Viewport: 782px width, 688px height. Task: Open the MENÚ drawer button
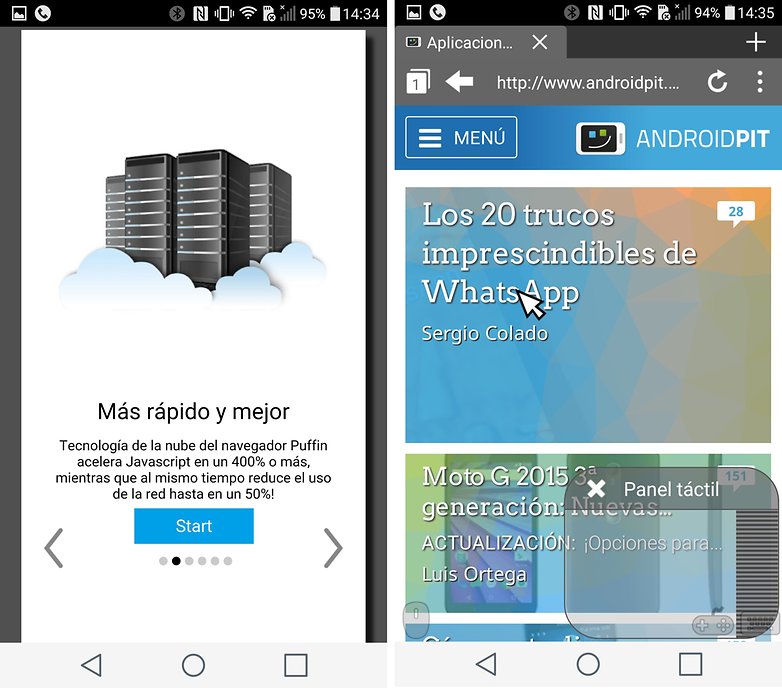tap(461, 138)
